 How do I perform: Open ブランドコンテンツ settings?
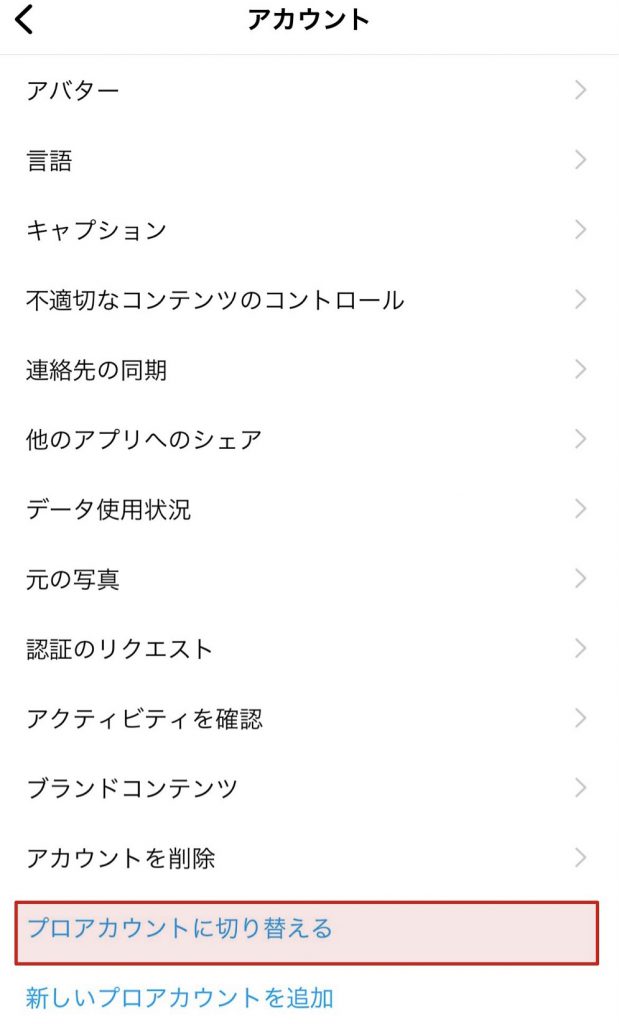tap(132, 788)
